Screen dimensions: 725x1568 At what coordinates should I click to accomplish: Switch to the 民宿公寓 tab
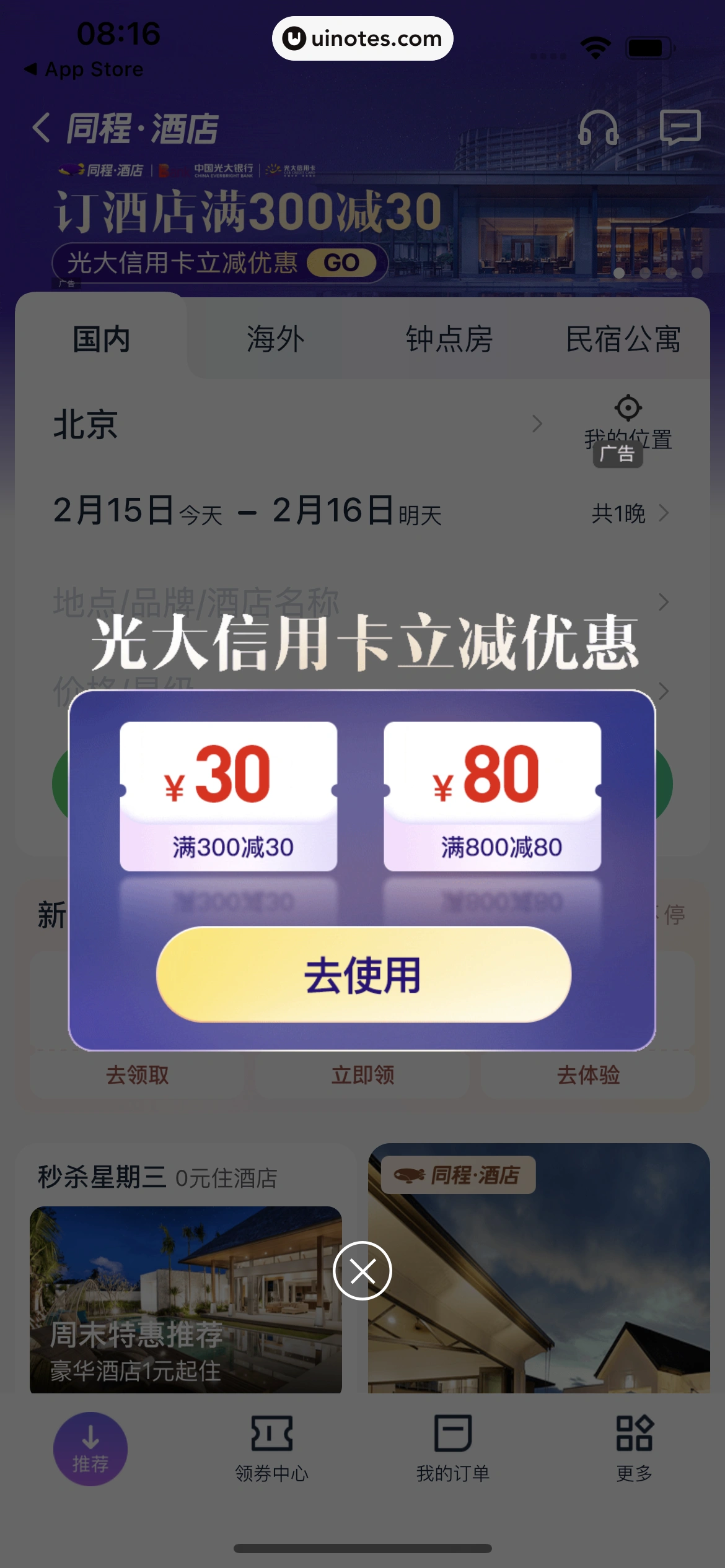623,339
